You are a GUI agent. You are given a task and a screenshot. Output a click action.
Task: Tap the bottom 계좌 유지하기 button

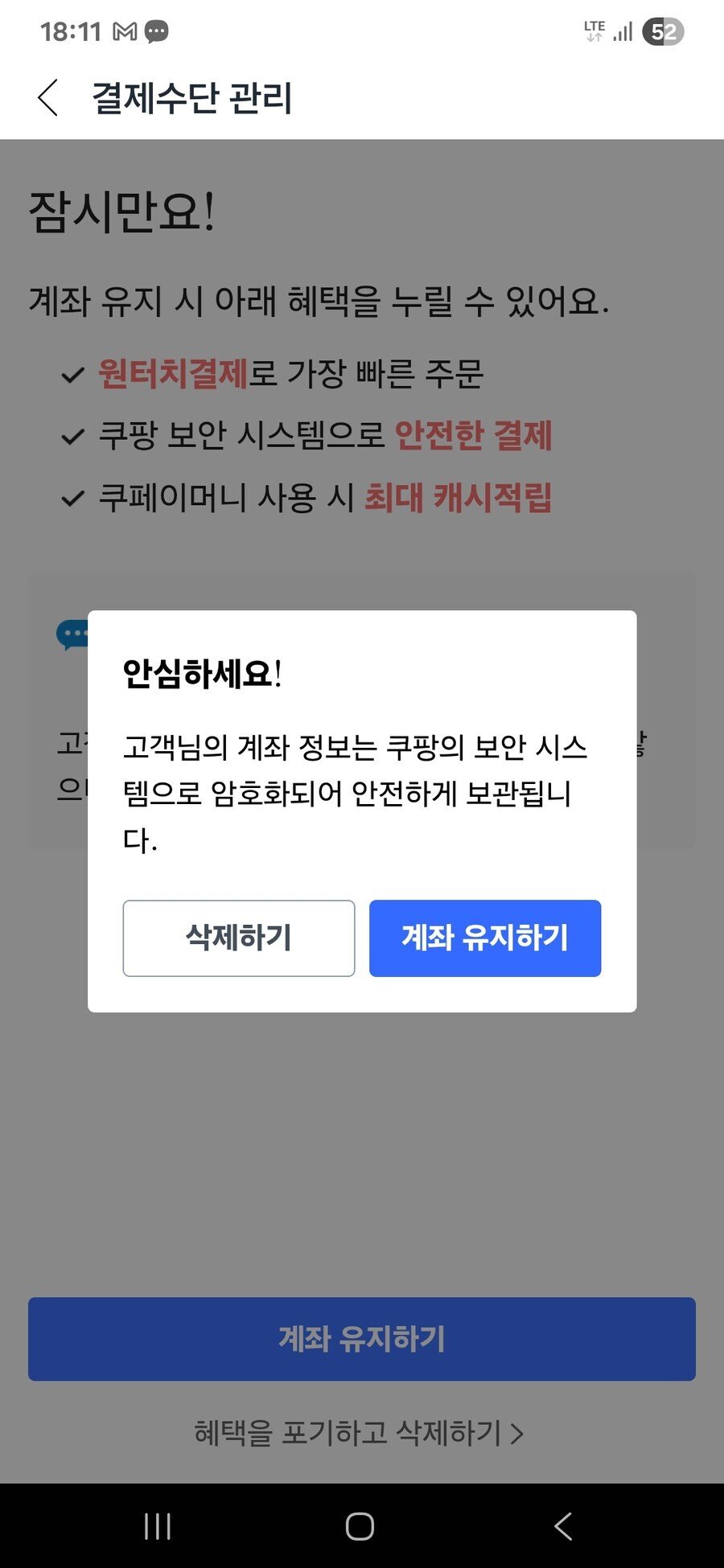point(361,1339)
